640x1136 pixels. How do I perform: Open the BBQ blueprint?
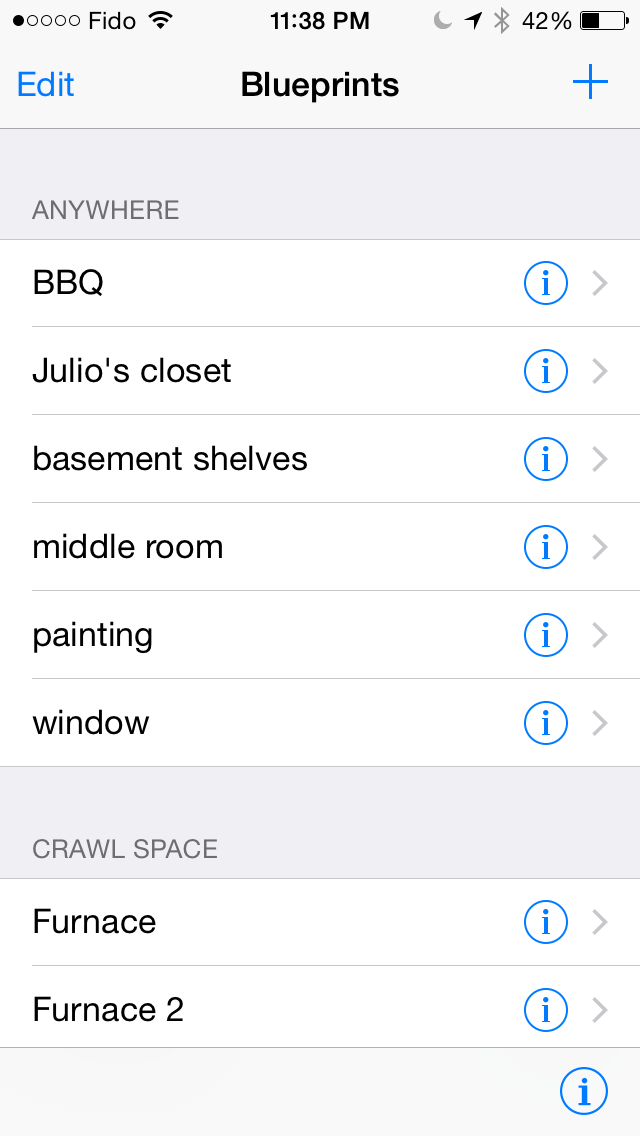pos(320,283)
